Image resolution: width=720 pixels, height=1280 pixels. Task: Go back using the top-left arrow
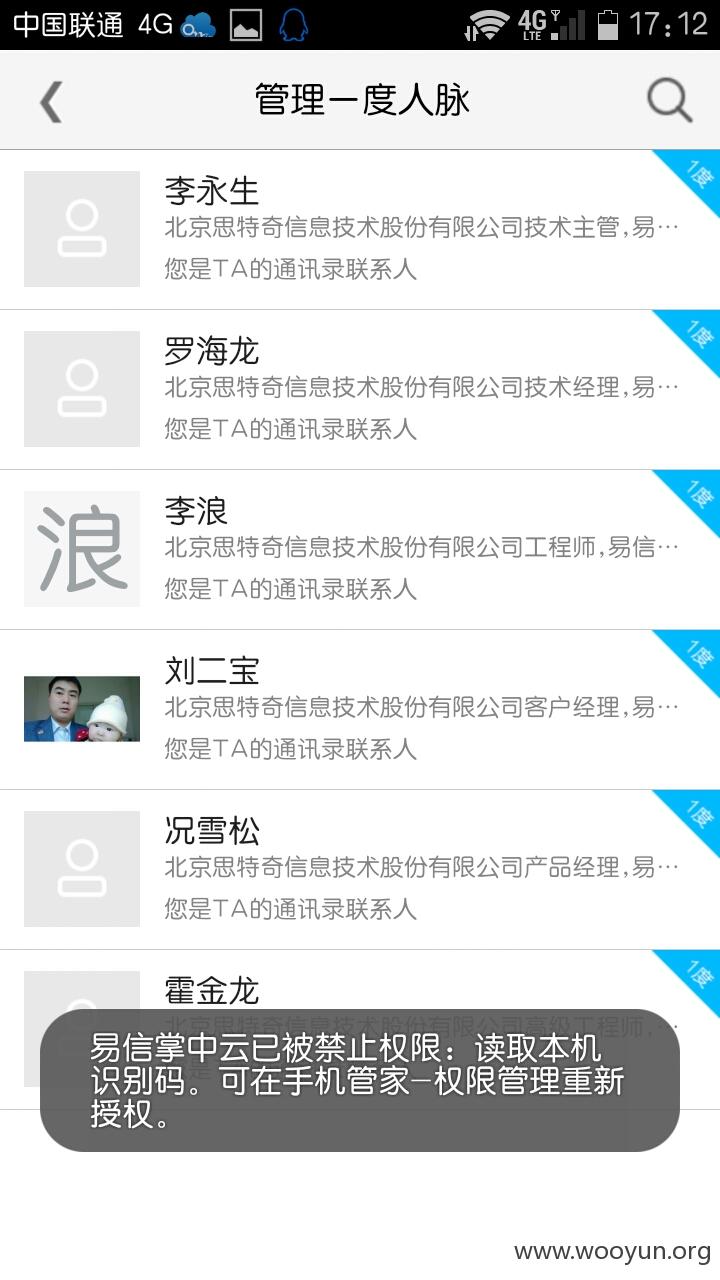[51, 101]
